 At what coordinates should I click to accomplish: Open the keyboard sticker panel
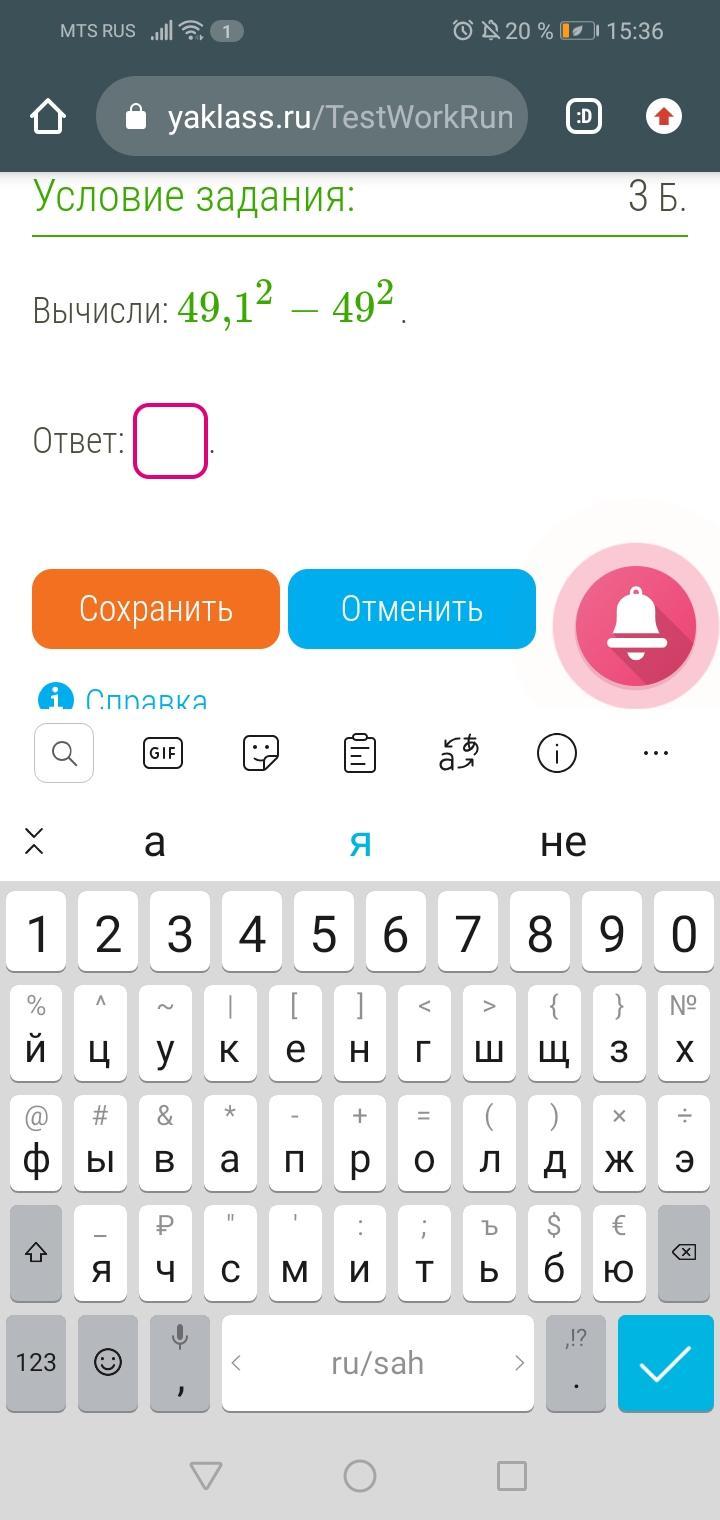(x=261, y=753)
